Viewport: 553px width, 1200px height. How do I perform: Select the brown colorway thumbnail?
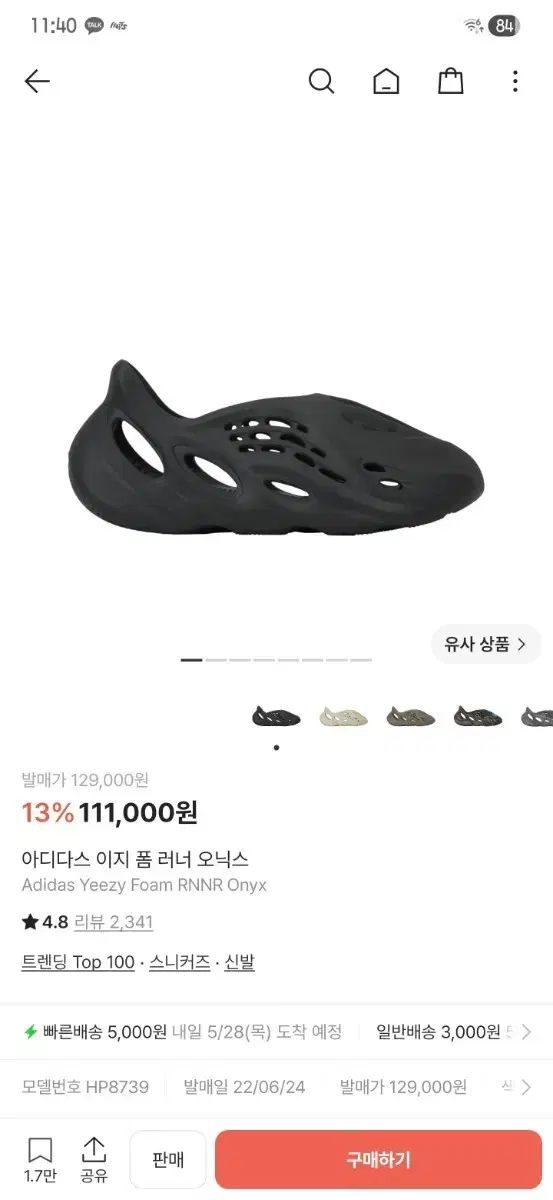410,716
